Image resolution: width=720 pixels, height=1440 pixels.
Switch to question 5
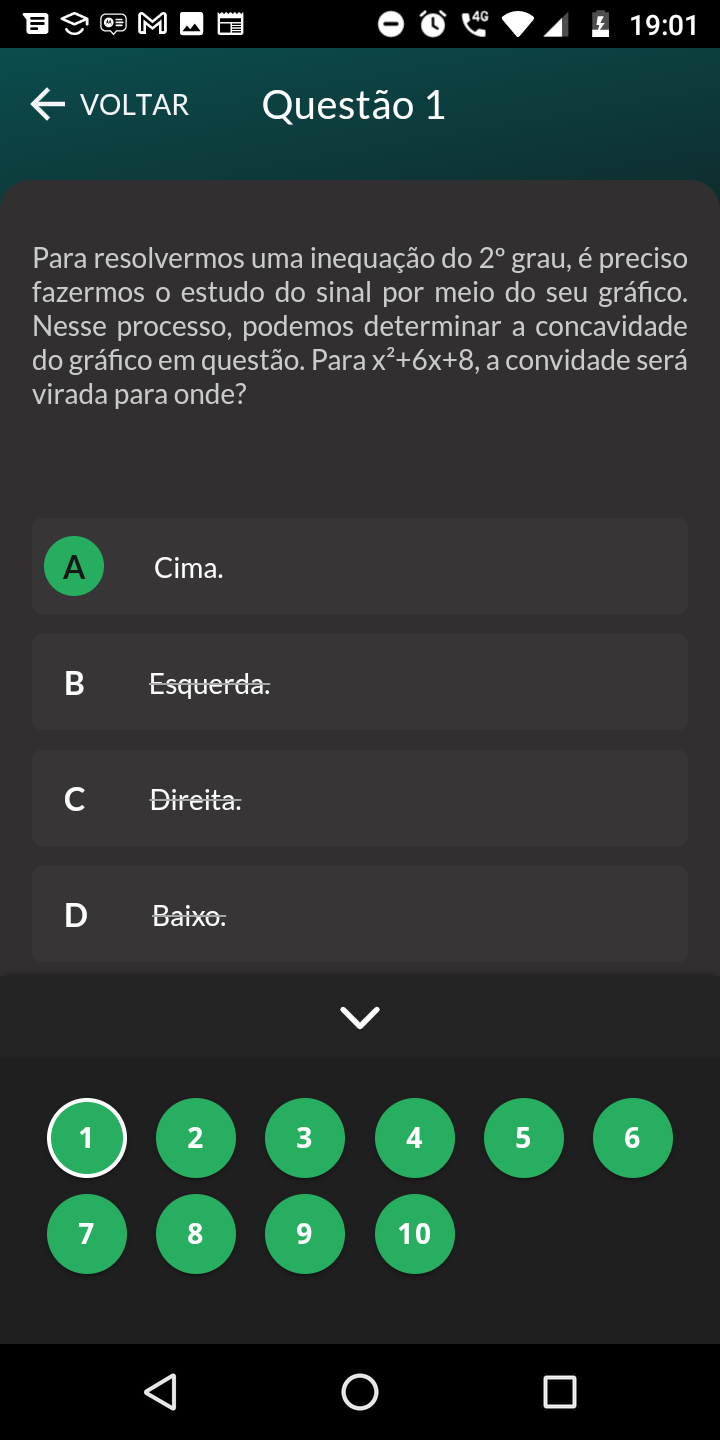[x=524, y=1138]
